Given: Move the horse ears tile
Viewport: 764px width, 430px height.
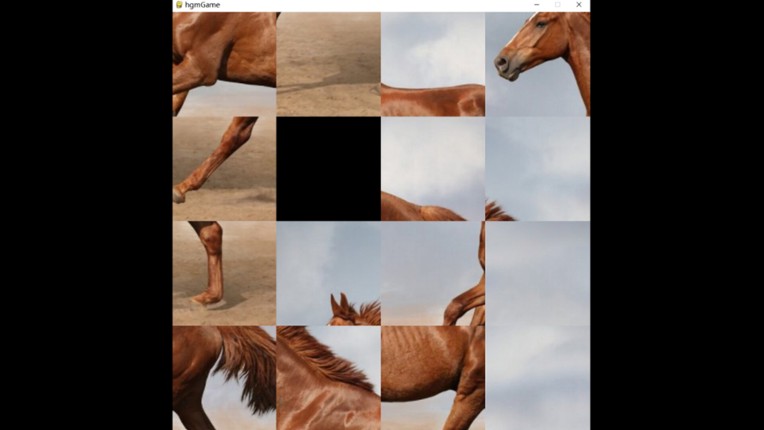Looking at the screenshot, I should pyautogui.click(x=328, y=273).
